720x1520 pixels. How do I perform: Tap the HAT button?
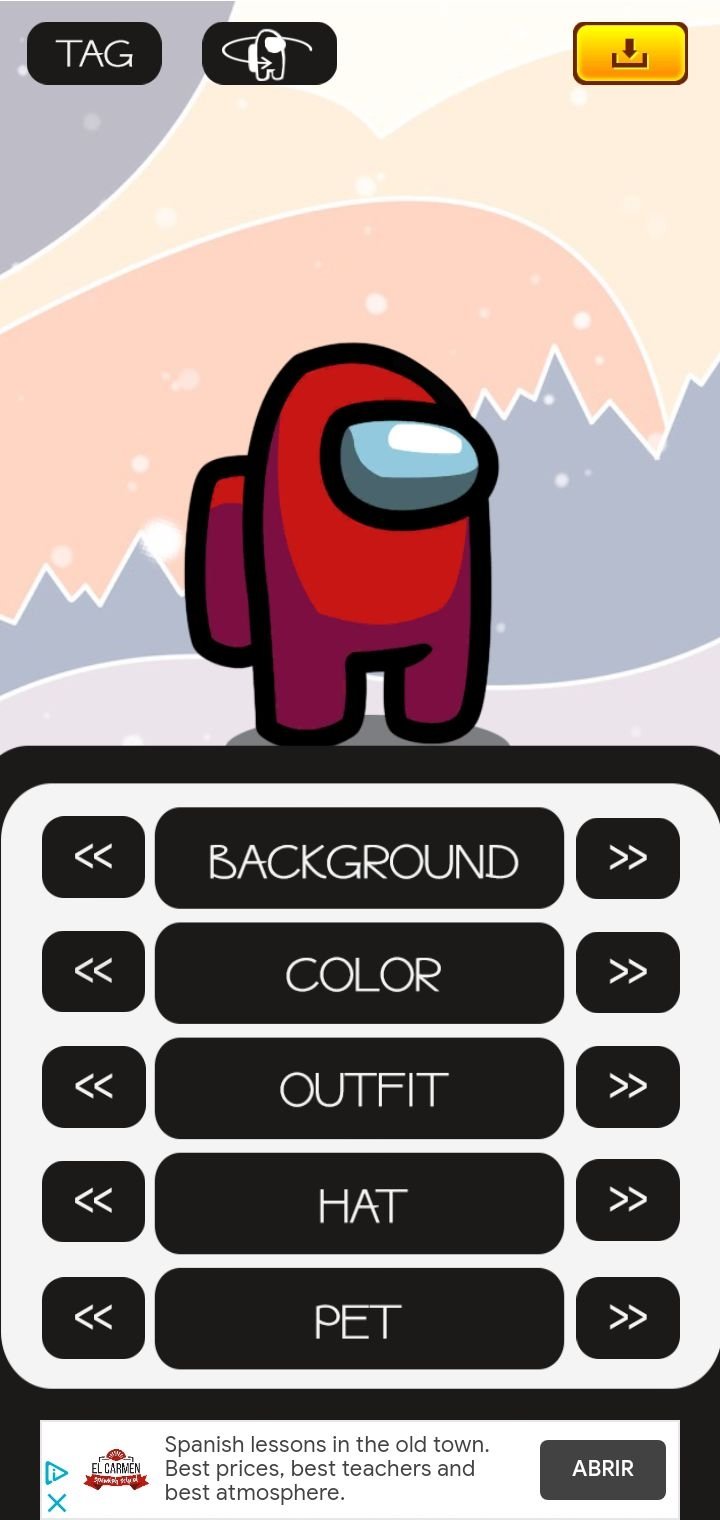point(360,1203)
